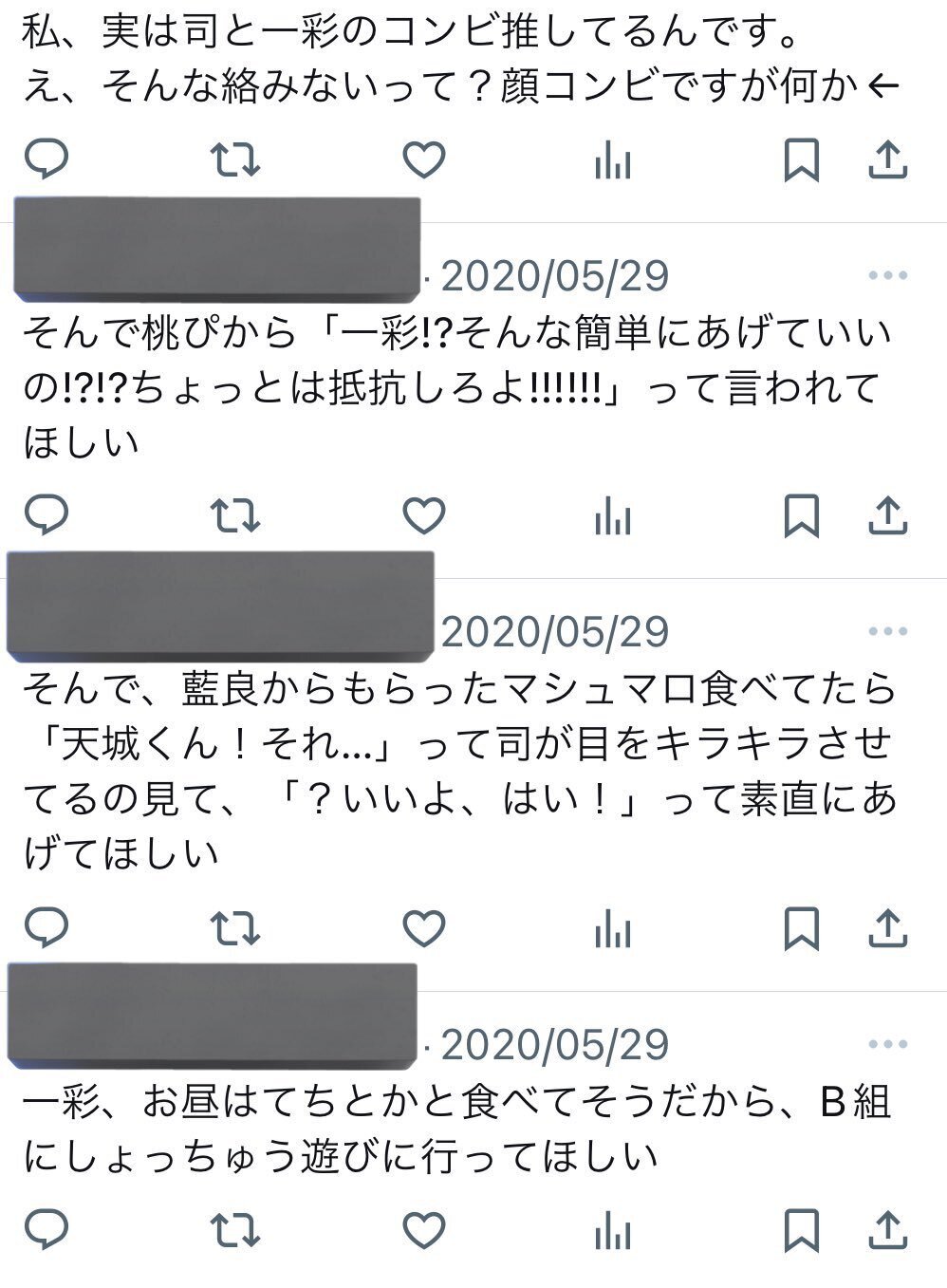View analytics of 桃ぴから tweet
The width and height of the screenshot is (947, 1288).
pyautogui.click(x=612, y=517)
